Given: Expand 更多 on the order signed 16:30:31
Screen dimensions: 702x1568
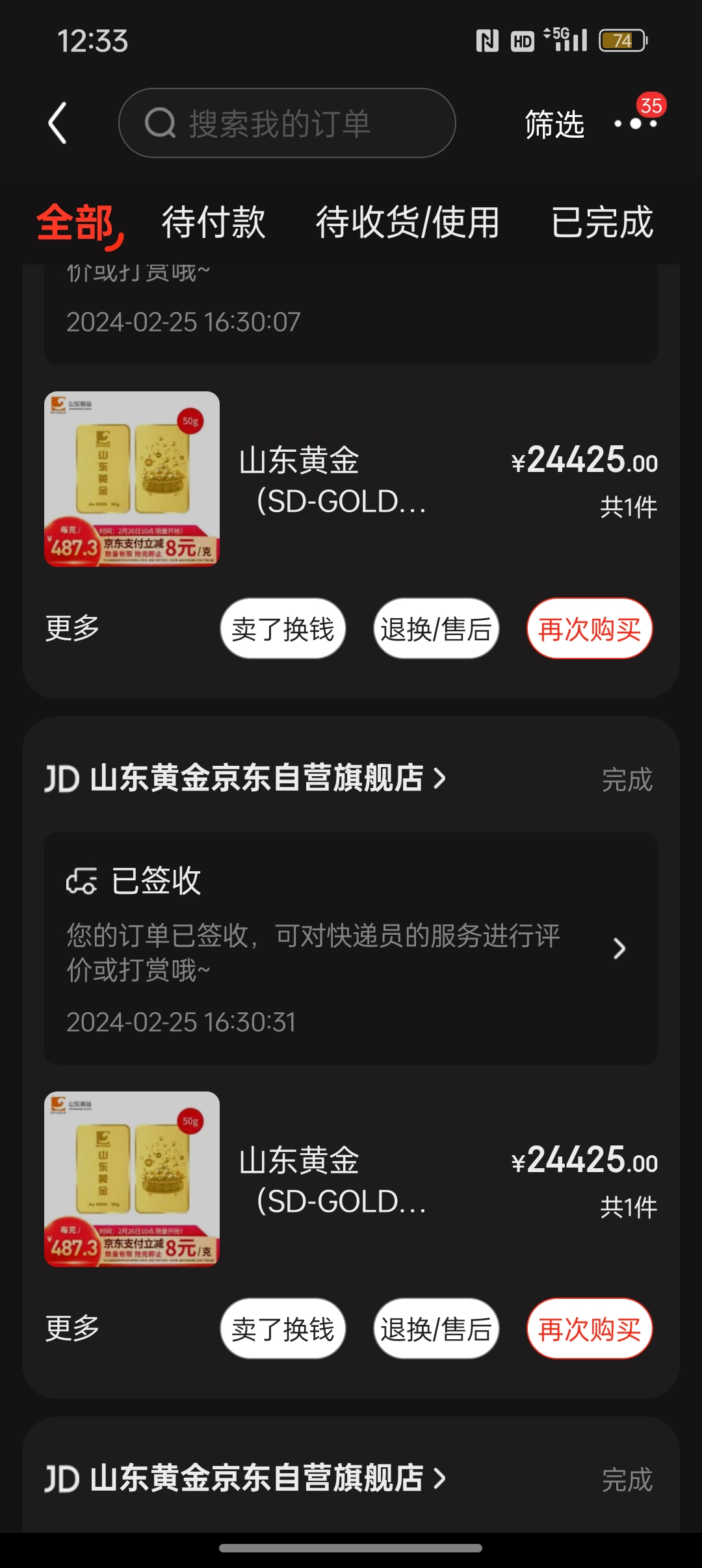Looking at the screenshot, I should click(72, 1328).
